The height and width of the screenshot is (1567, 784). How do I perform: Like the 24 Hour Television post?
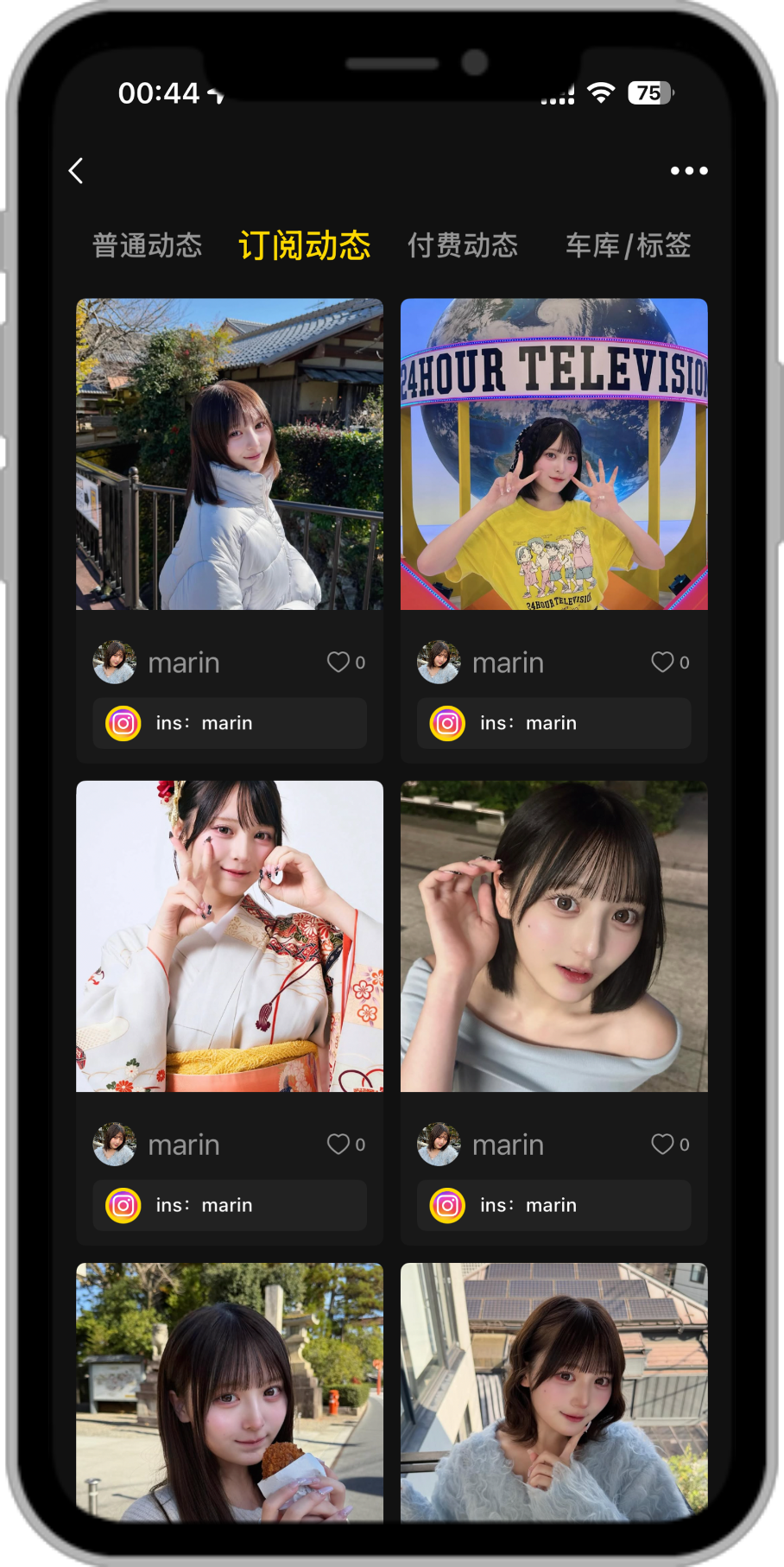point(662,663)
